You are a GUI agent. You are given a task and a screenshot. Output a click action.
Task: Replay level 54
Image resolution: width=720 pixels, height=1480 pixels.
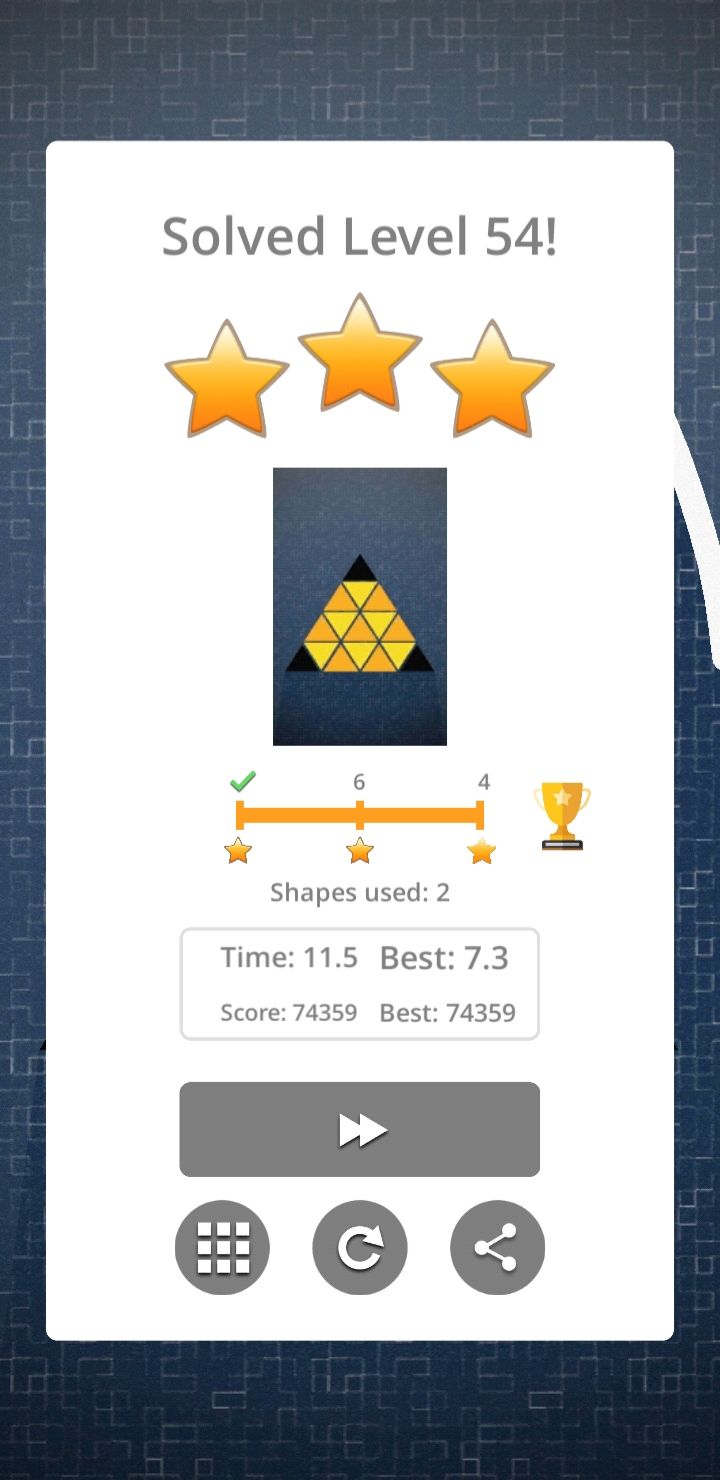click(359, 1247)
